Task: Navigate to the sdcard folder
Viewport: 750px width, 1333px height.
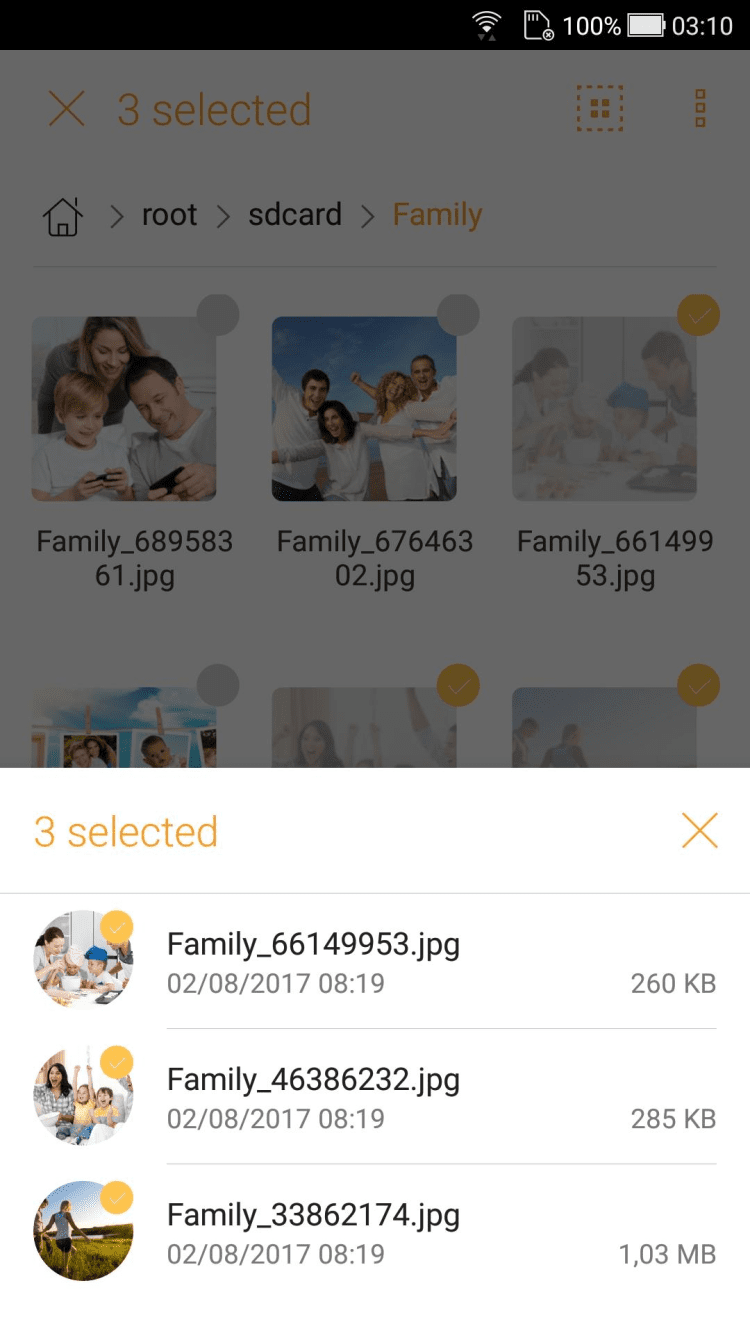Action: pos(295,215)
